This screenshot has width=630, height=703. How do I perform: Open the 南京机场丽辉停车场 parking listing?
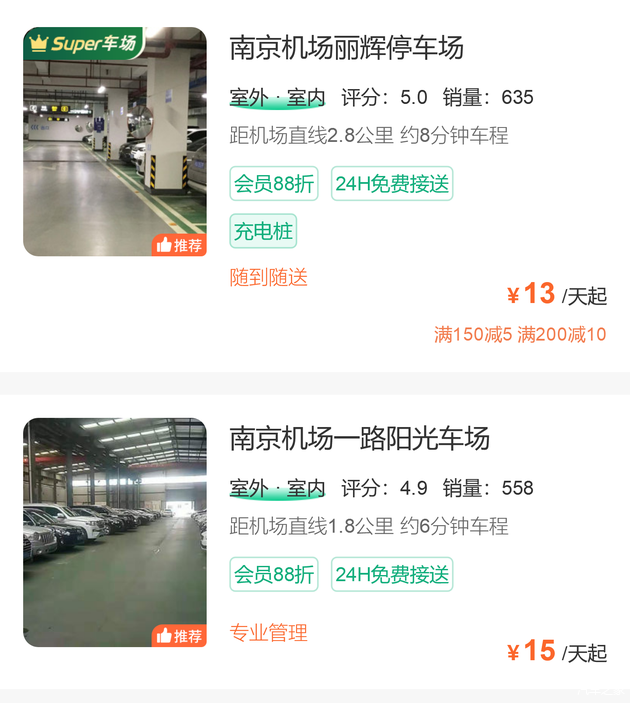[346, 48]
